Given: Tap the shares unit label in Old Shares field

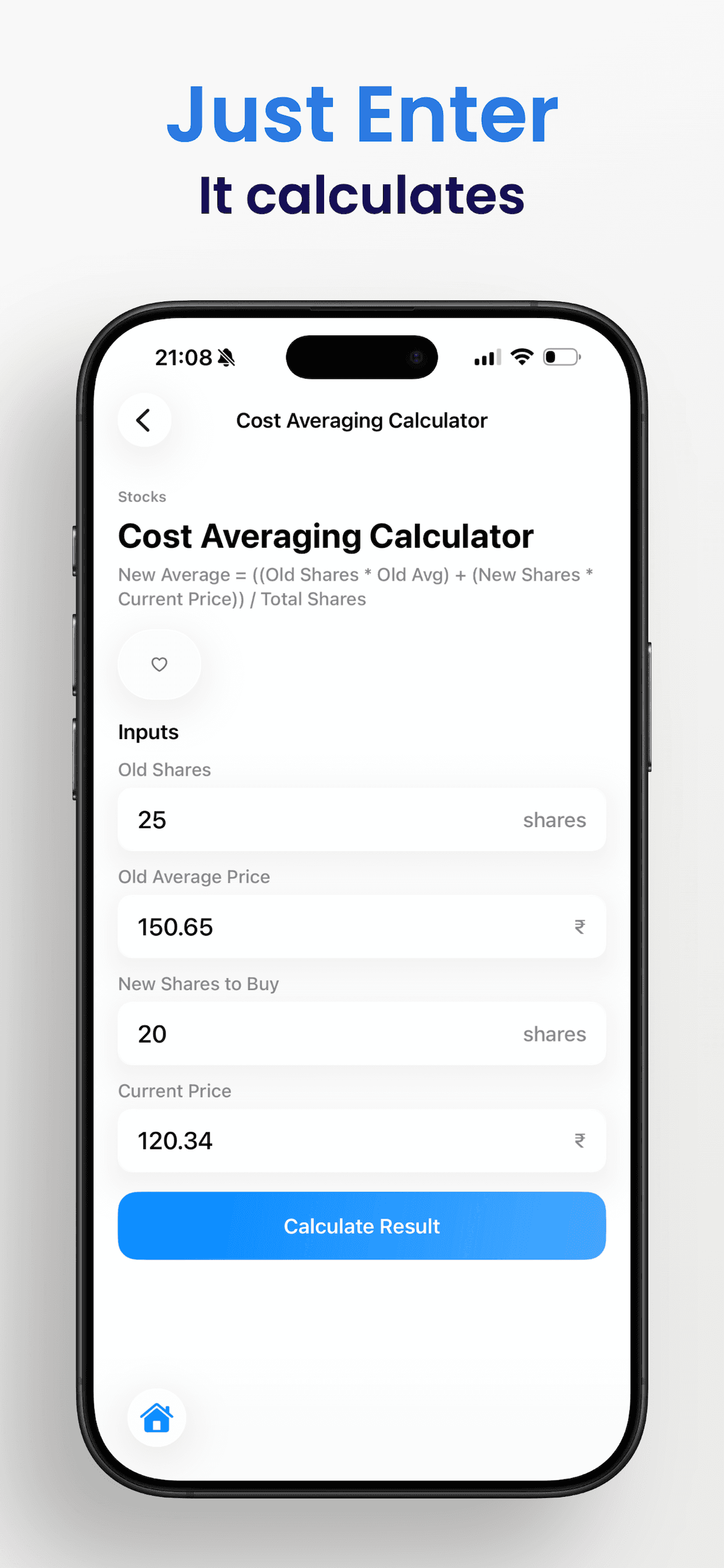Looking at the screenshot, I should click(x=553, y=820).
